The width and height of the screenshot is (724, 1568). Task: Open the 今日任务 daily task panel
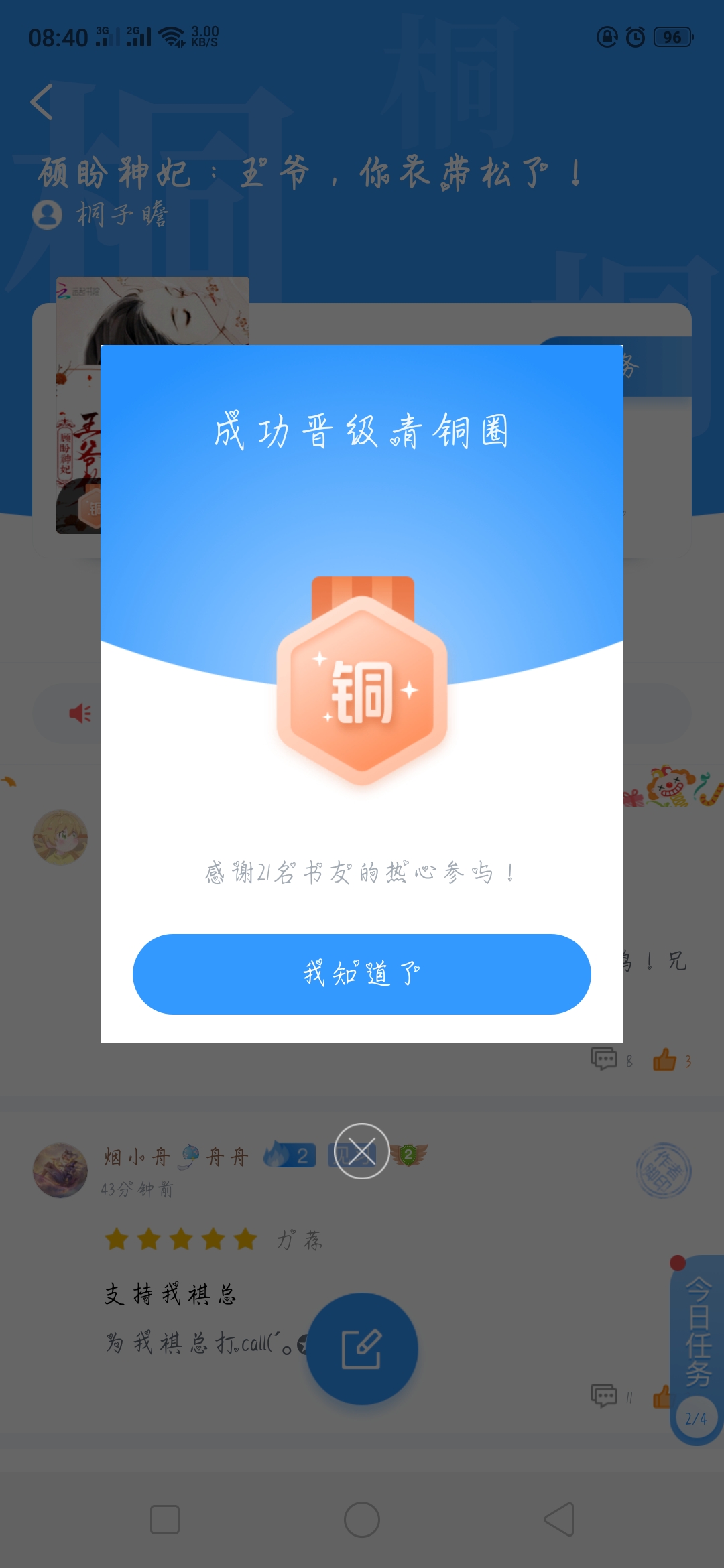click(x=697, y=1350)
